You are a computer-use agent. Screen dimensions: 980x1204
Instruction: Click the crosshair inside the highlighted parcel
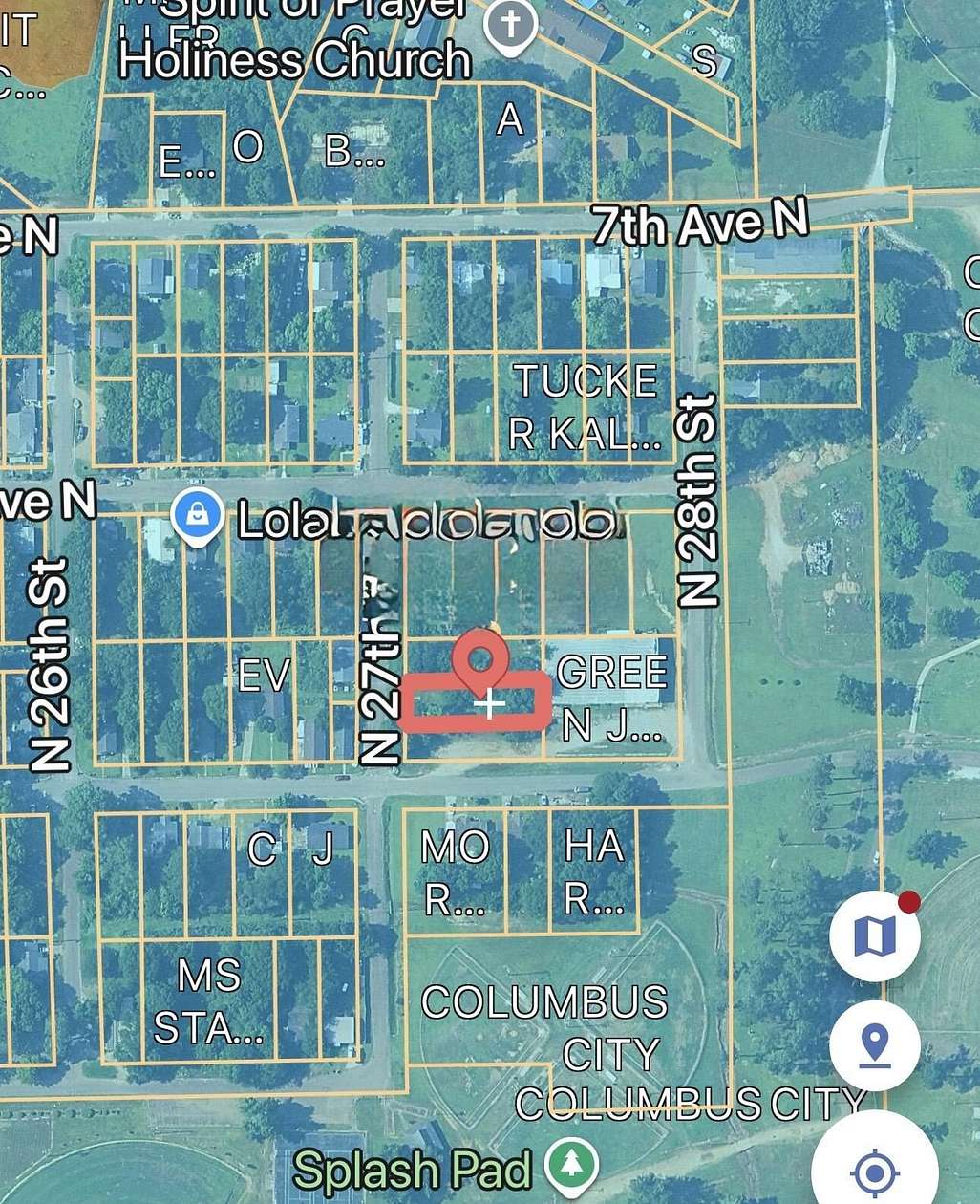(x=488, y=704)
